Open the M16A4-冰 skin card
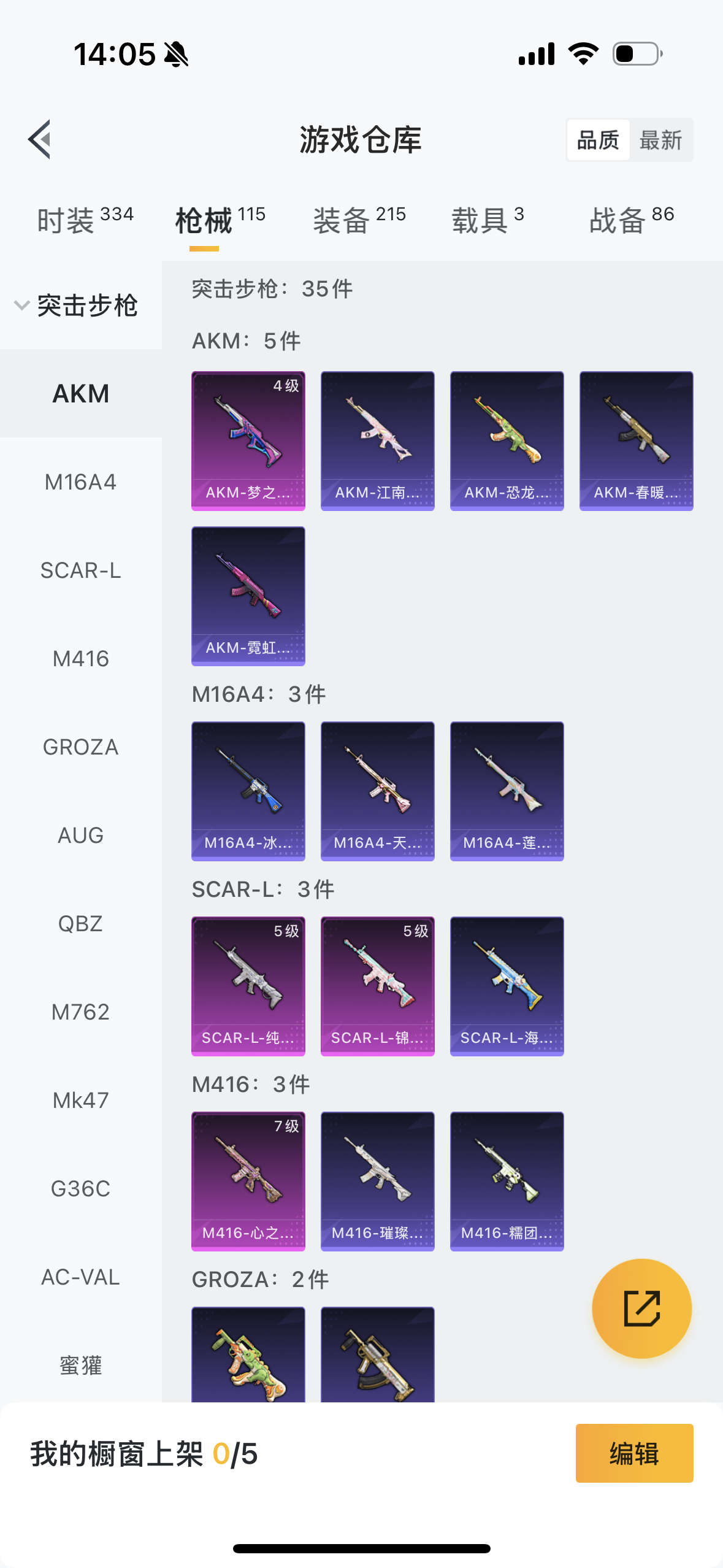 coord(248,791)
